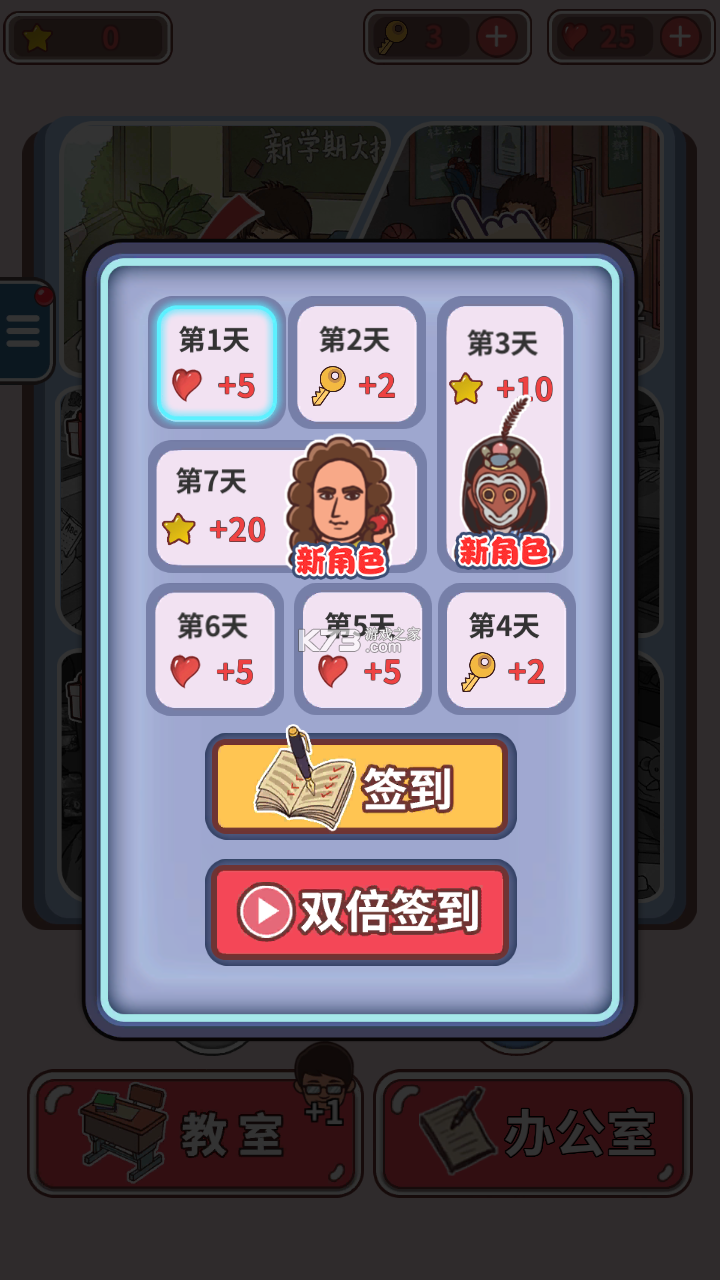Tap the 签到 check-in button
720x1280 pixels.
(x=360, y=787)
